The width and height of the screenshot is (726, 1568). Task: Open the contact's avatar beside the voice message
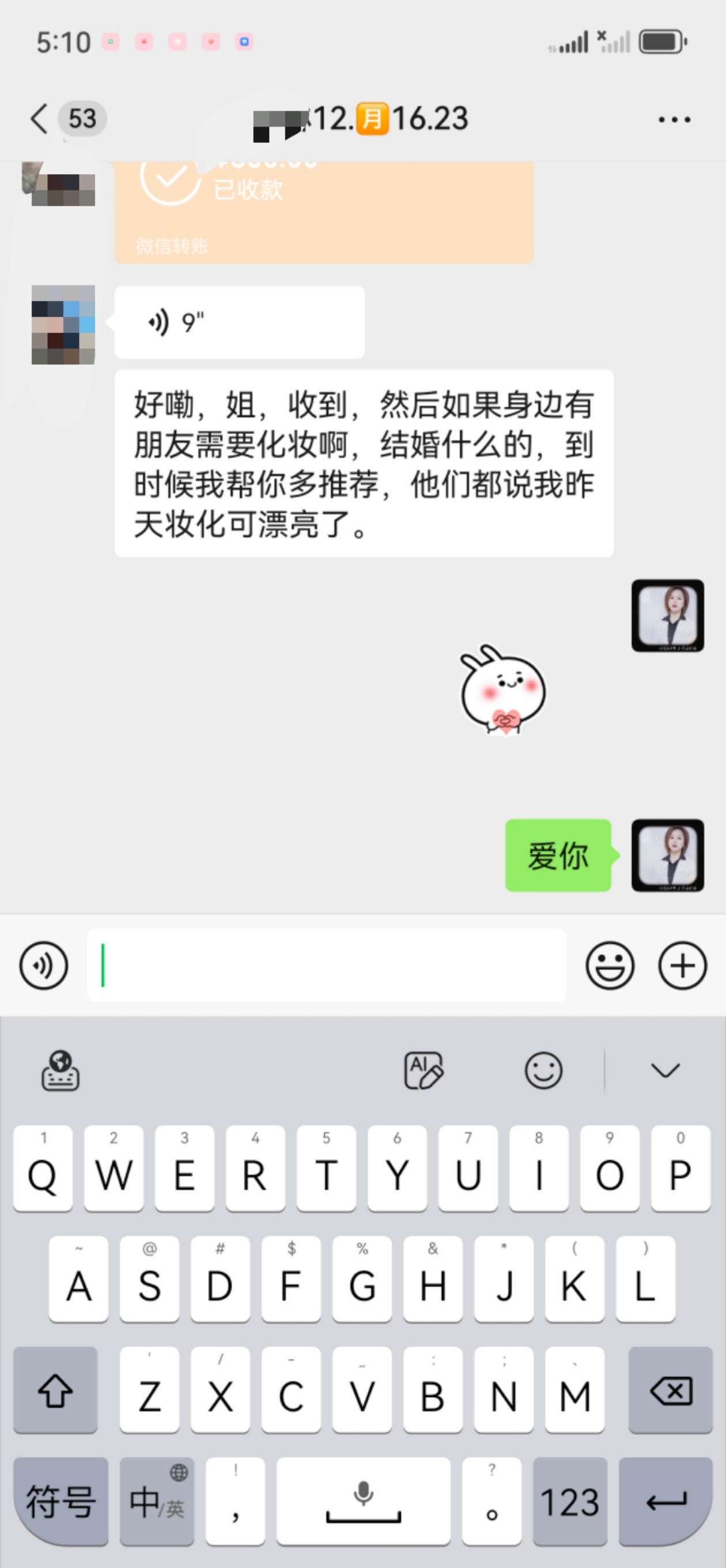(63, 325)
